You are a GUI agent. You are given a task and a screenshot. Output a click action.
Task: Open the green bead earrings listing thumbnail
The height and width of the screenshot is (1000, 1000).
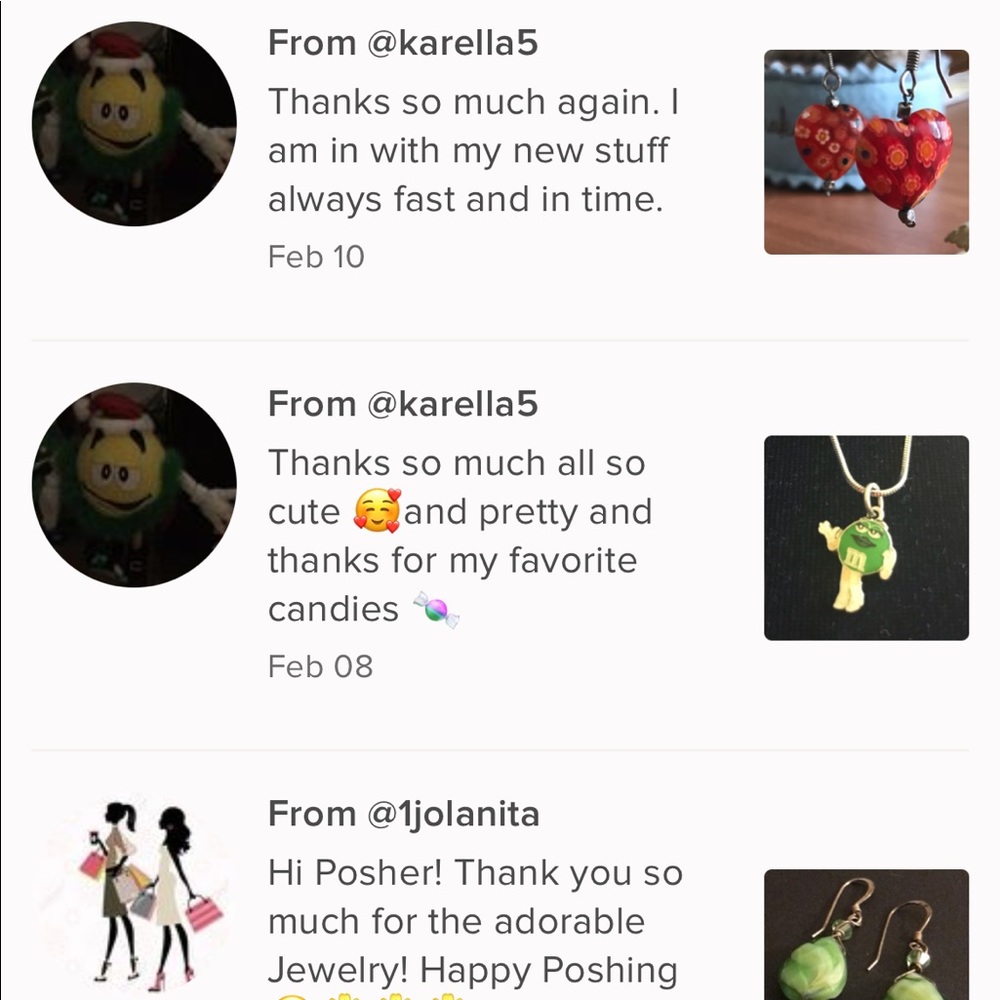click(x=866, y=935)
